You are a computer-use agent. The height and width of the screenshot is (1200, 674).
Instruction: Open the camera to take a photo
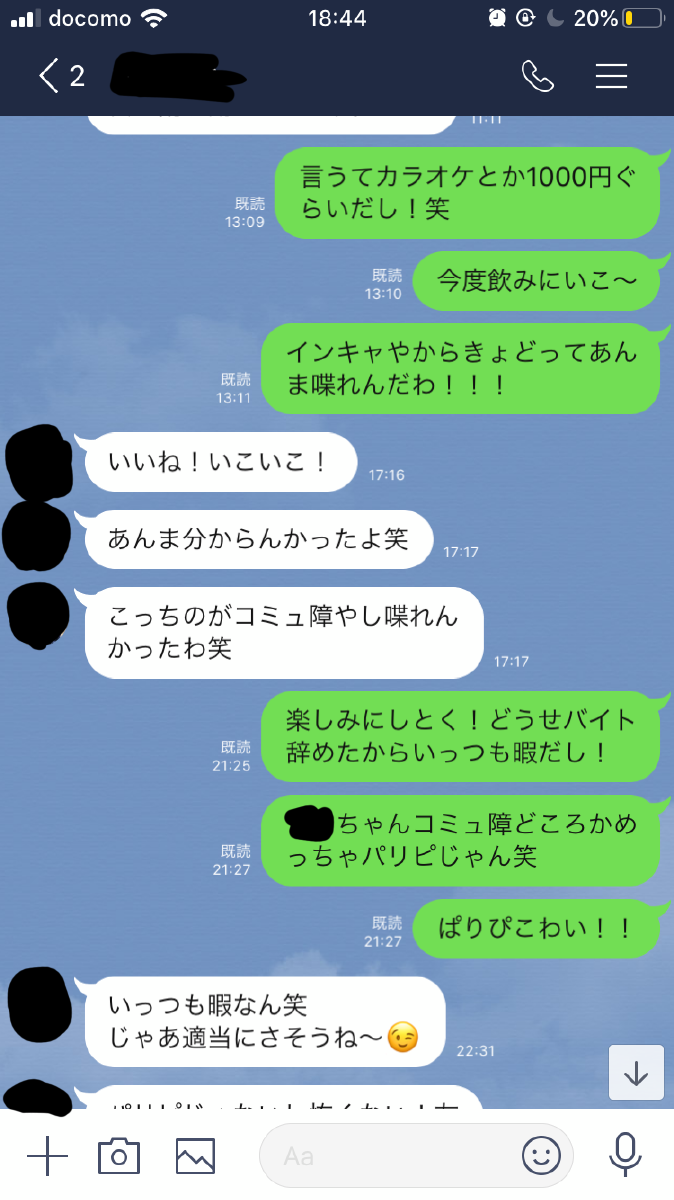tap(118, 1156)
